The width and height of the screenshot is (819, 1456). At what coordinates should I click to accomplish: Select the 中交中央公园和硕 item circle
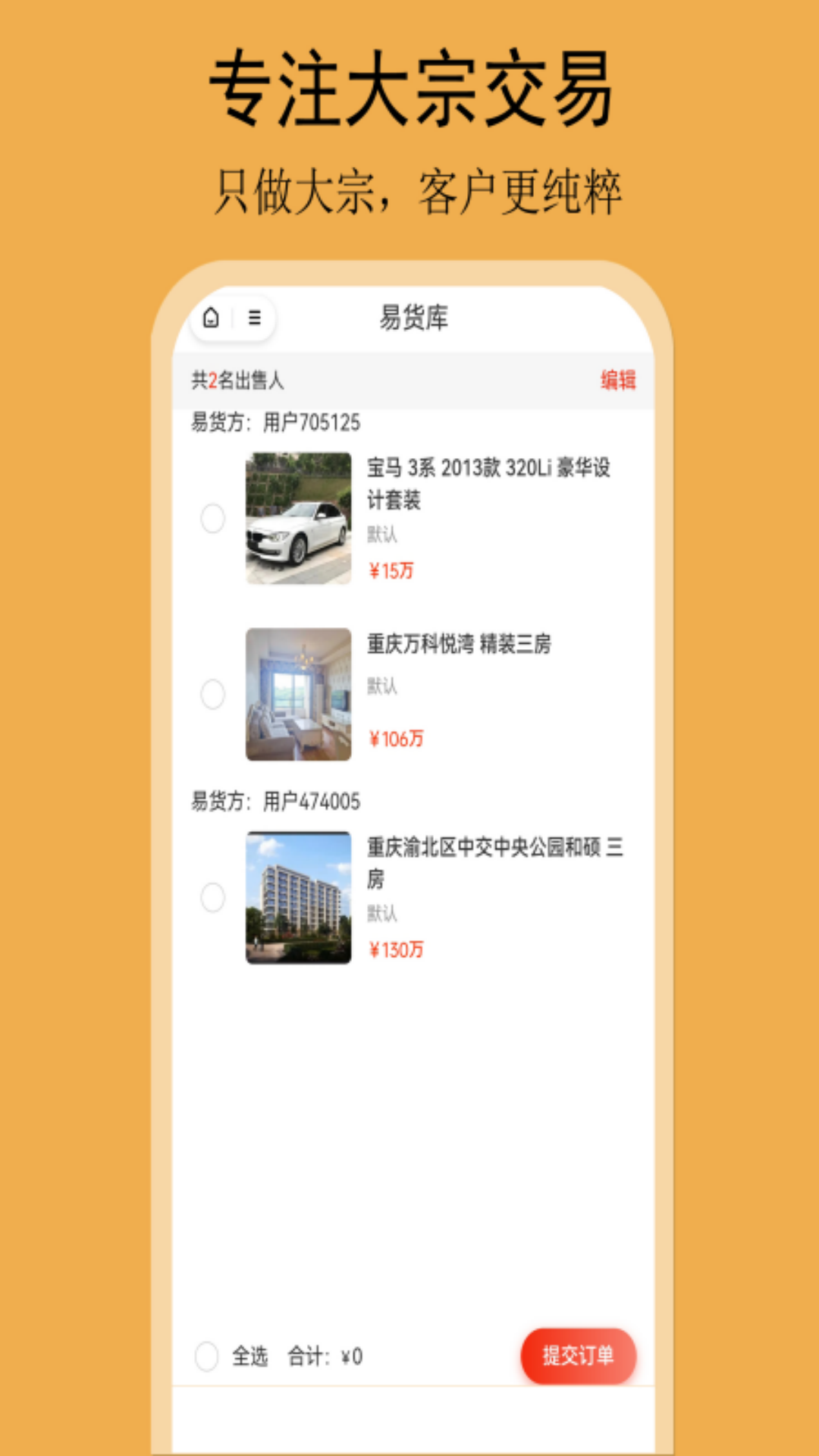[211, 897]
